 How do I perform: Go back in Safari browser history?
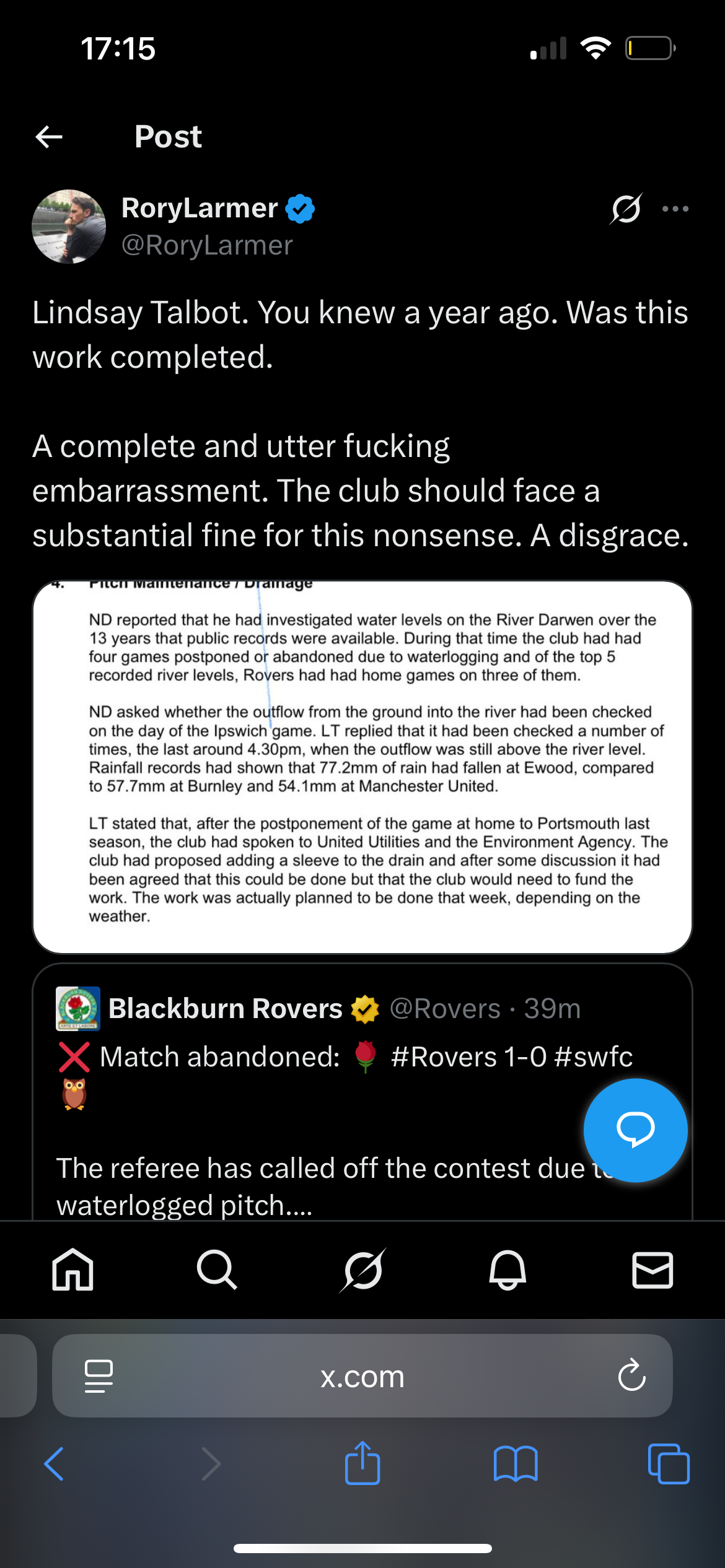click(x=55, y=1464)
